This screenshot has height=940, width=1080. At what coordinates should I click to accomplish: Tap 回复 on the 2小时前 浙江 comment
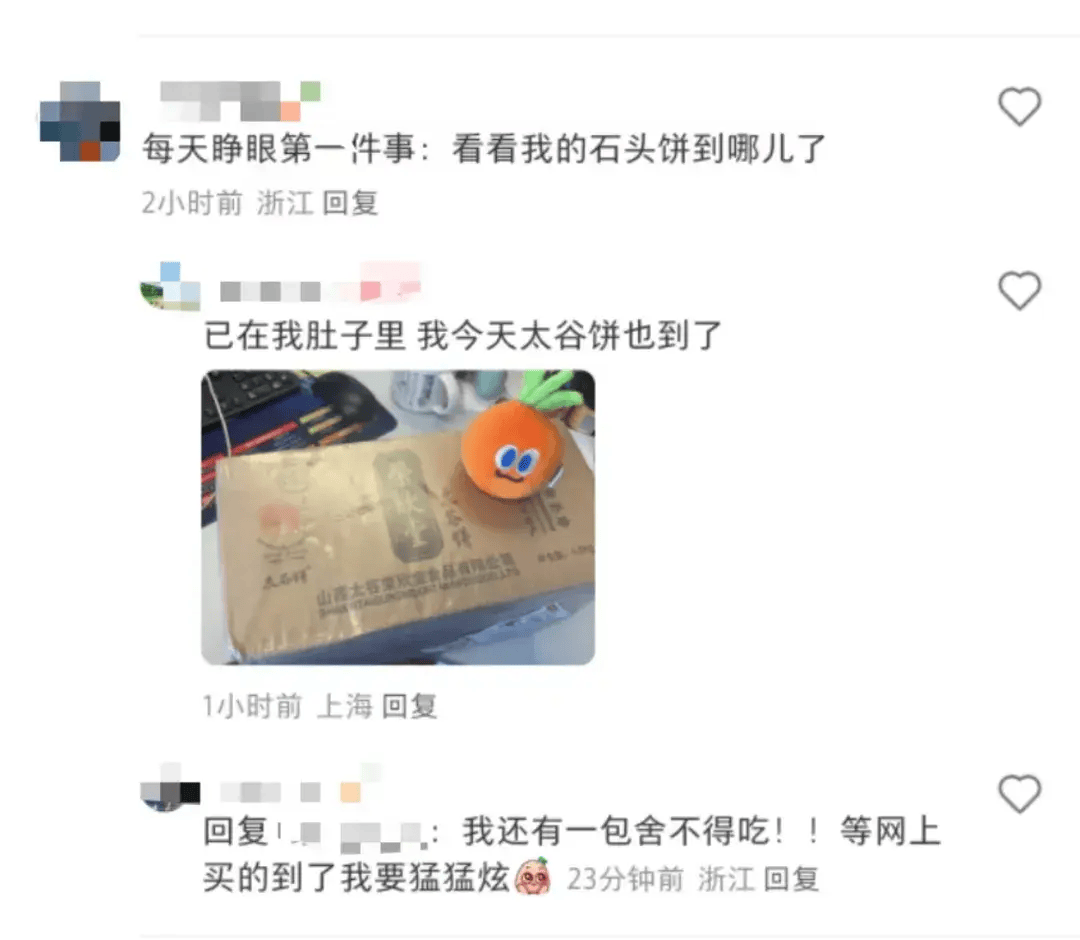tap(351, 203)
